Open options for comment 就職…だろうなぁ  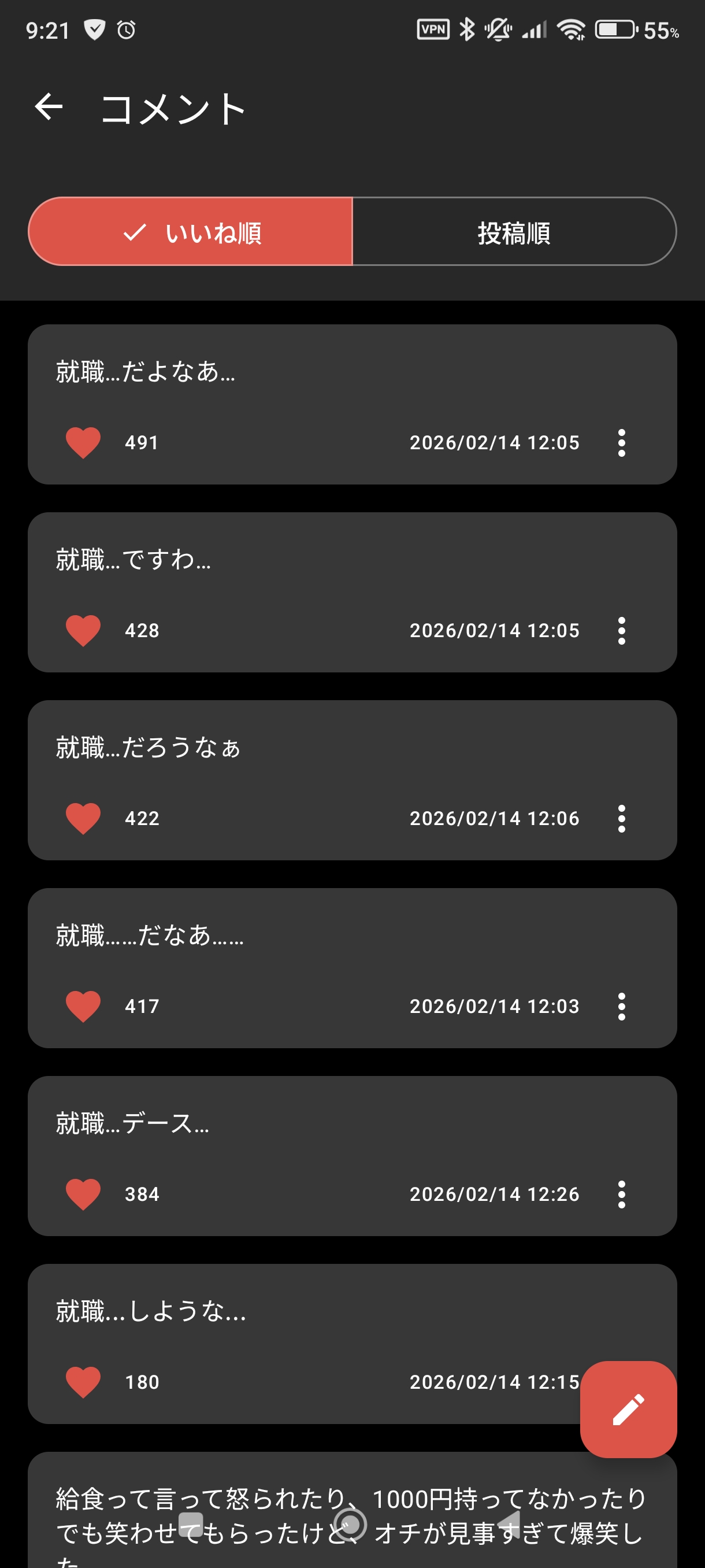tap(621, 818)
